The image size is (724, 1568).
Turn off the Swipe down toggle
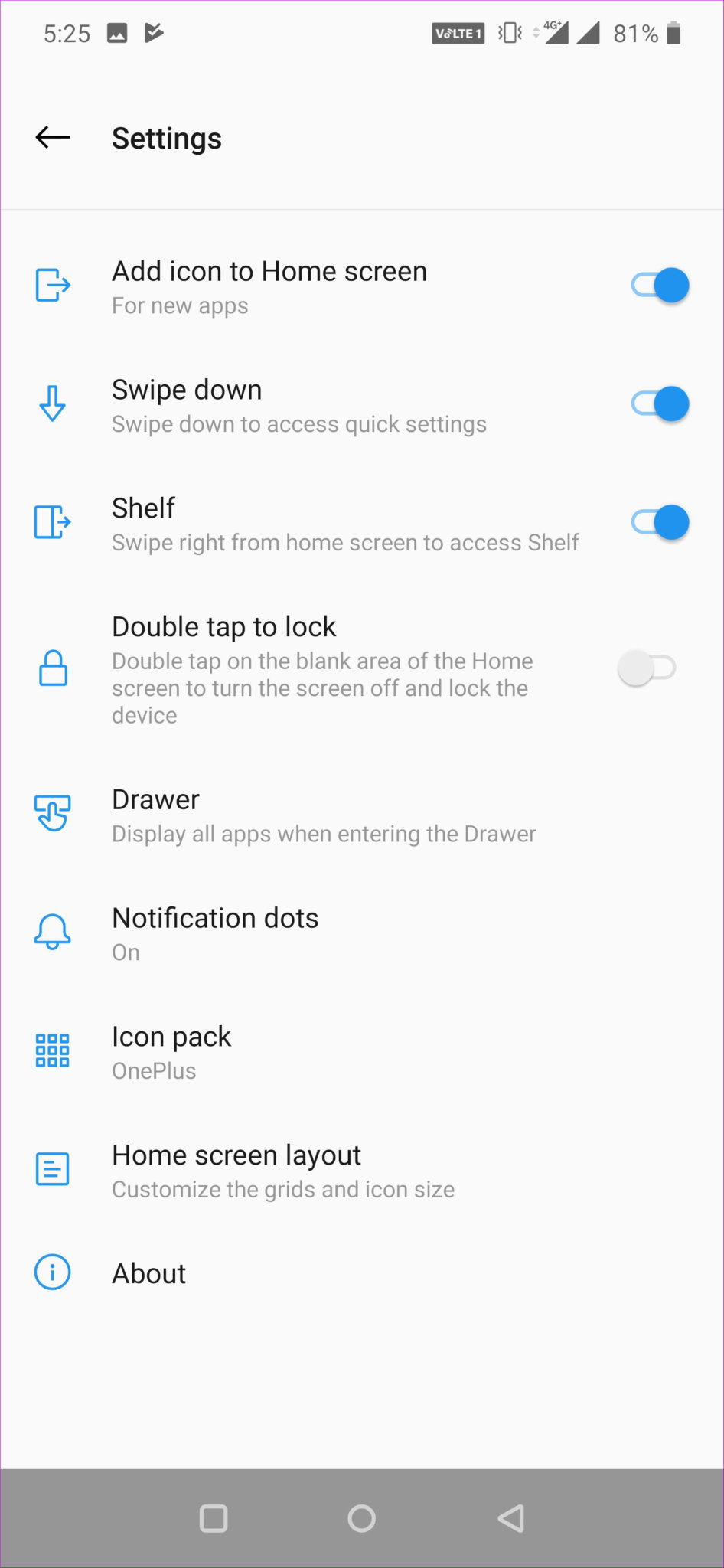point(659,403)
